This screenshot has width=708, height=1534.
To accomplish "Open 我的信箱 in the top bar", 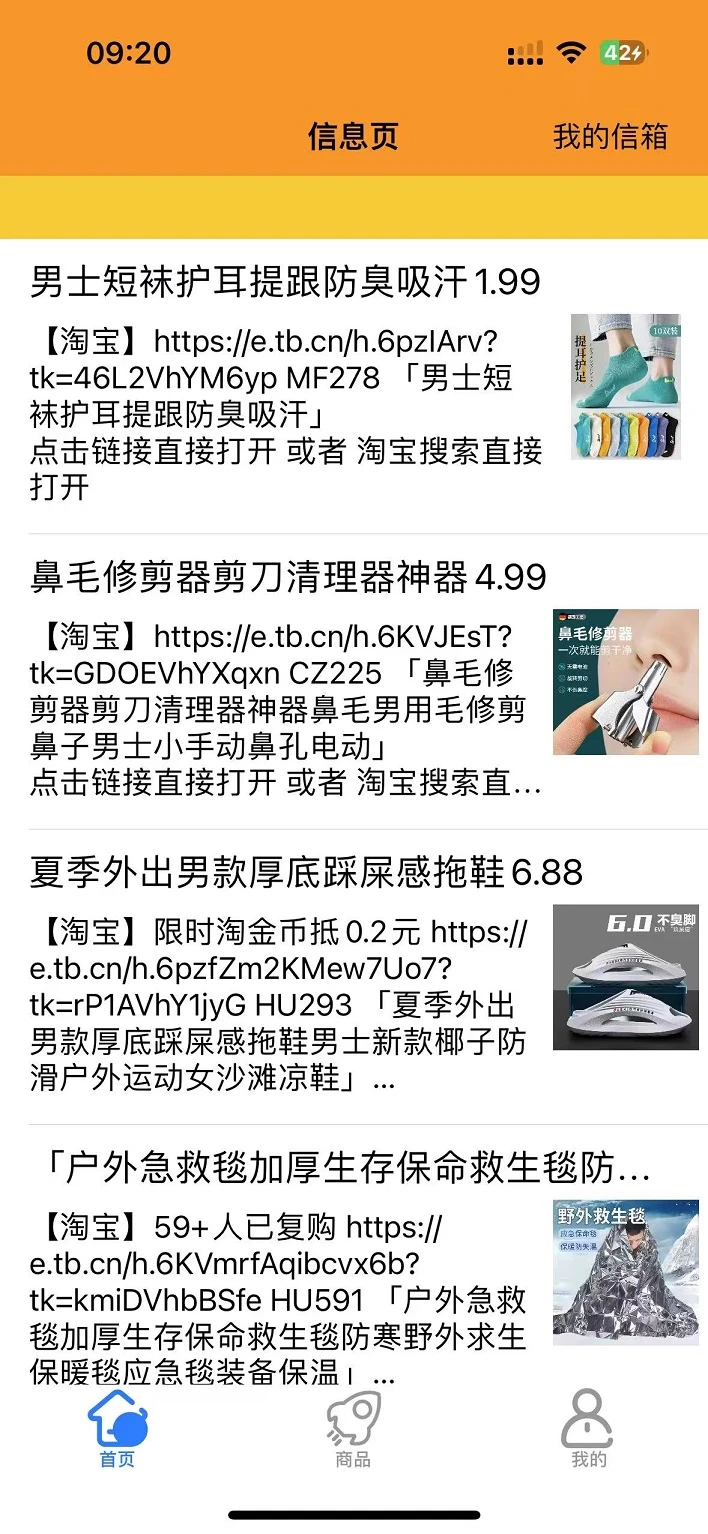I will pyautogui.click(x=609, y=136).
